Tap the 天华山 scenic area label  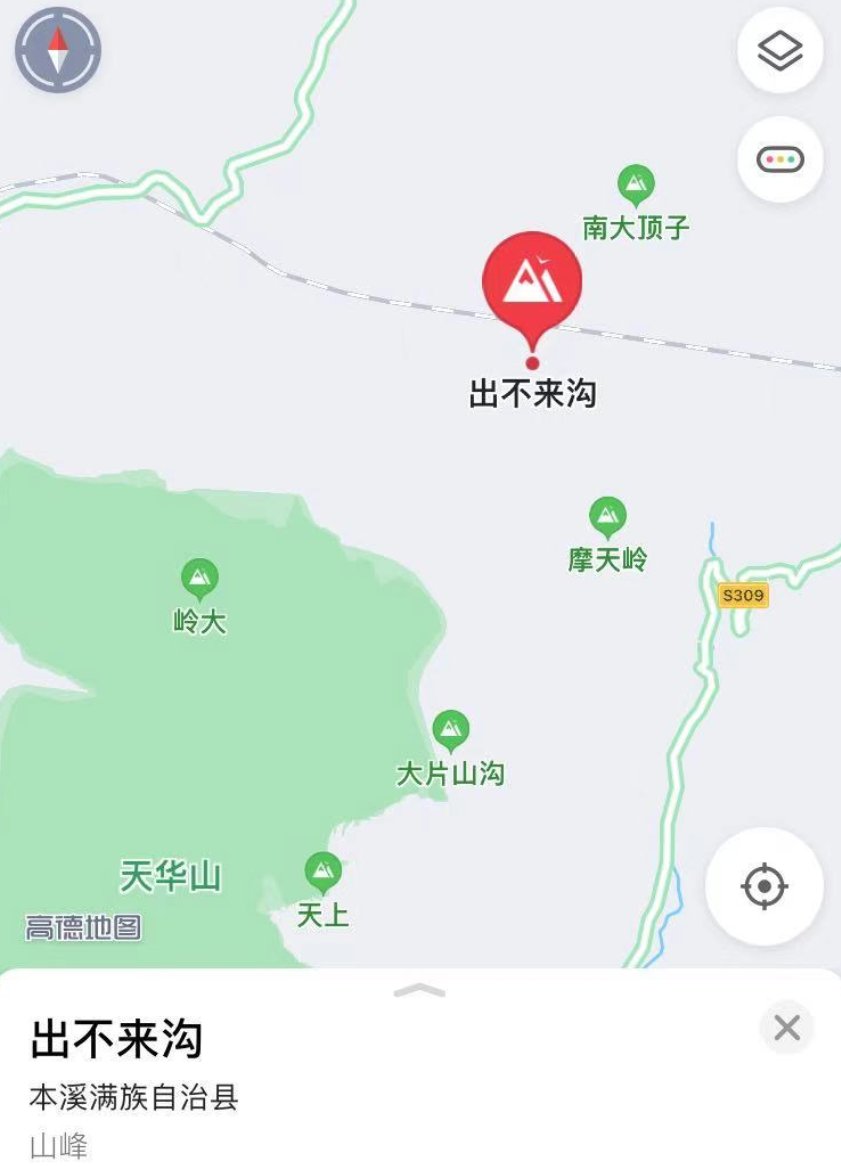coord(169,874)
